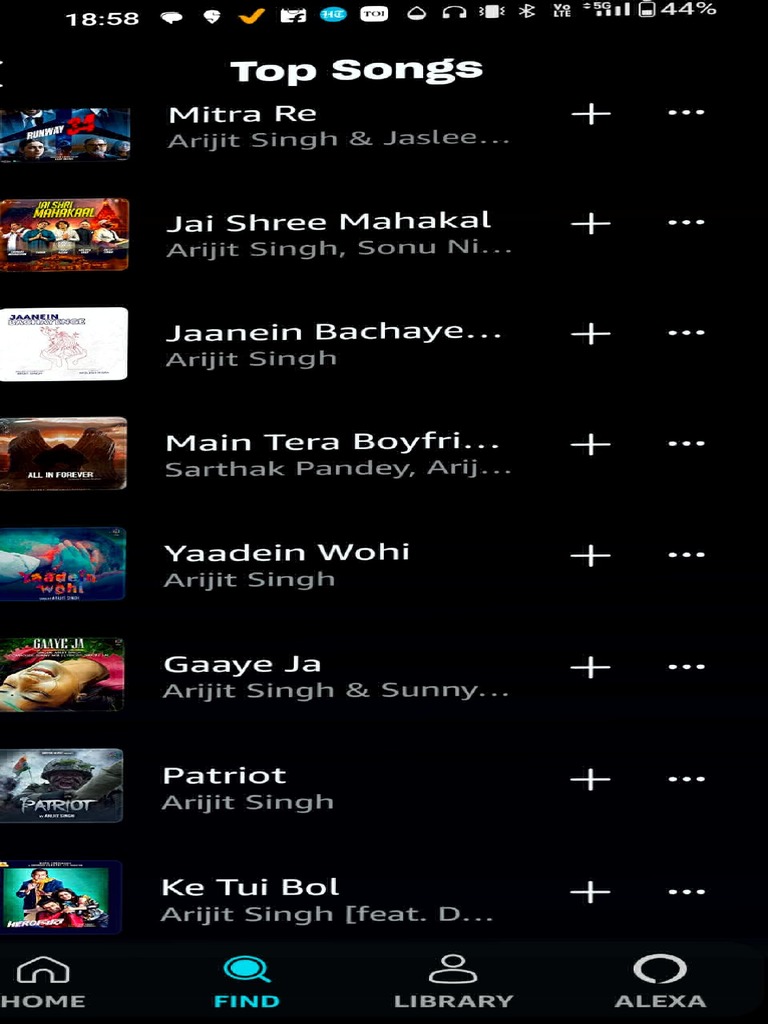This screenshot has width=768, height=1024.
Task: Open more options for Patriot
Action: tap(686, 779)
